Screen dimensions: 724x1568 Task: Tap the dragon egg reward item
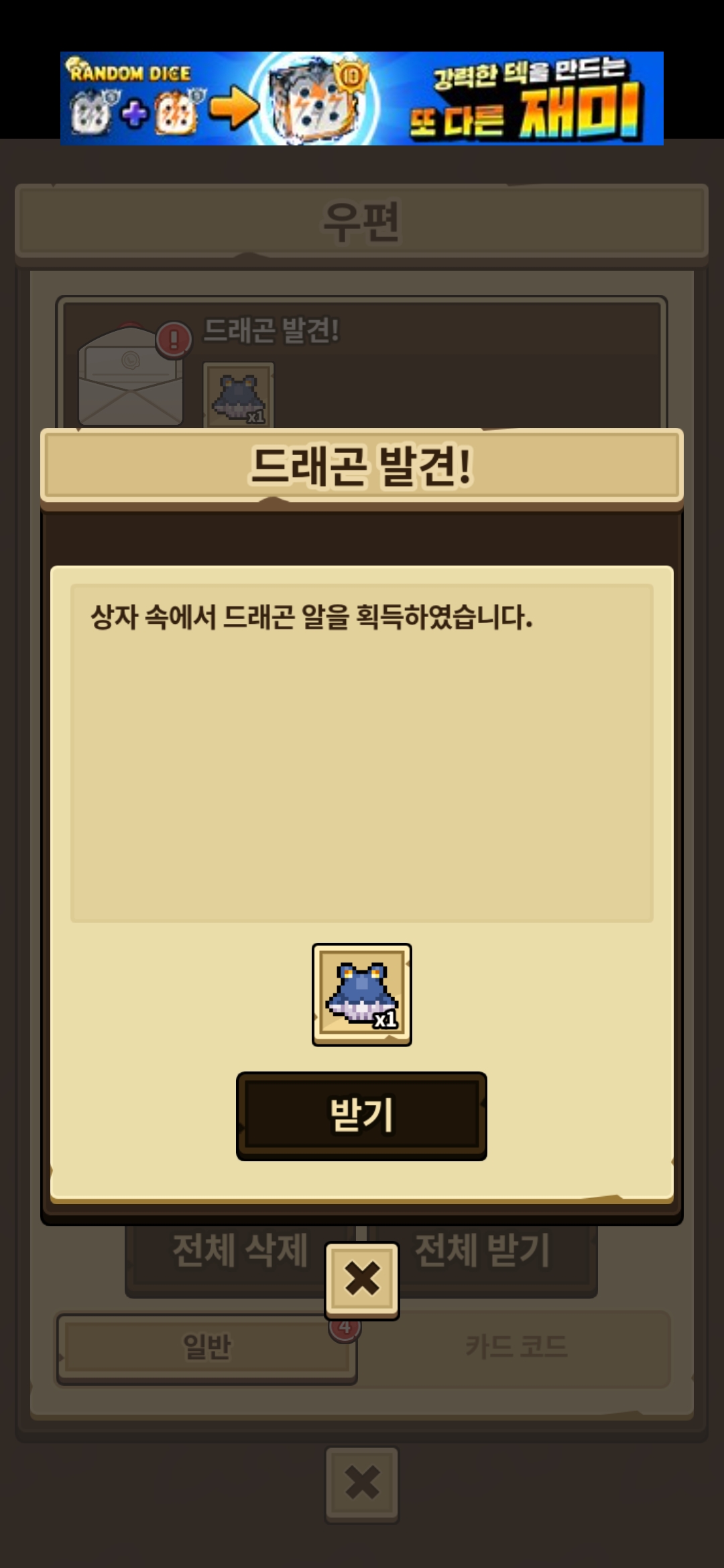click(x=361, y=994)
